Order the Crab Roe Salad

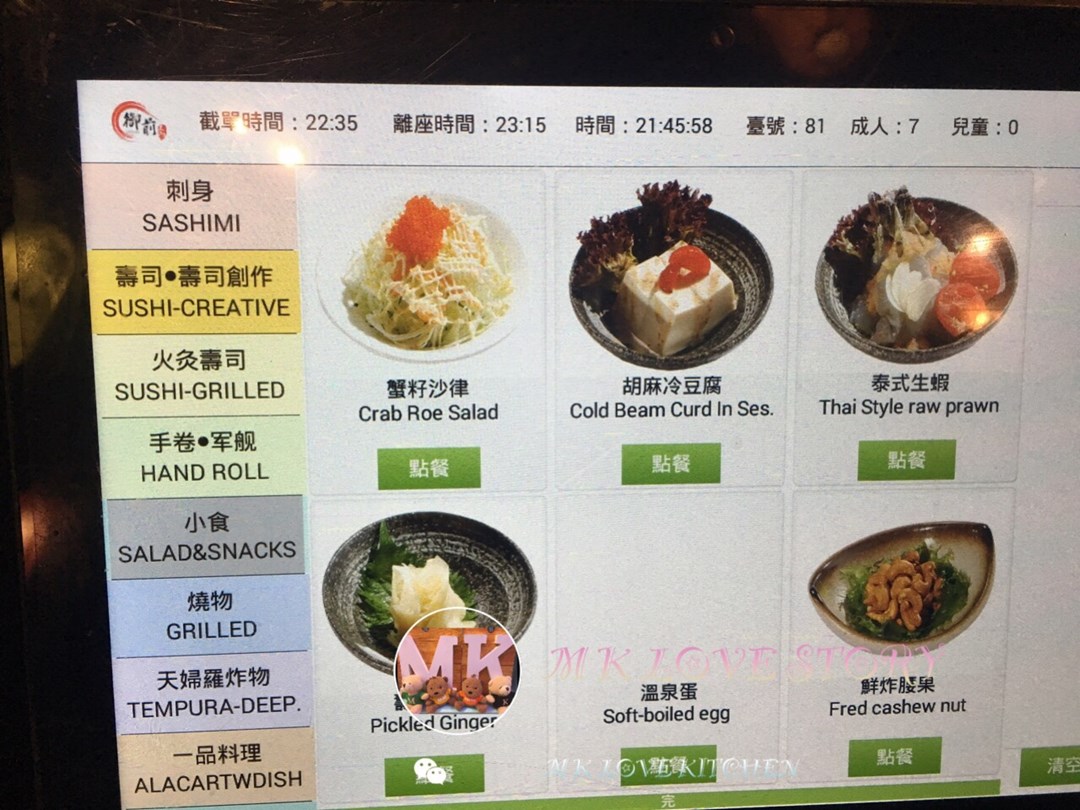point(428,468)
